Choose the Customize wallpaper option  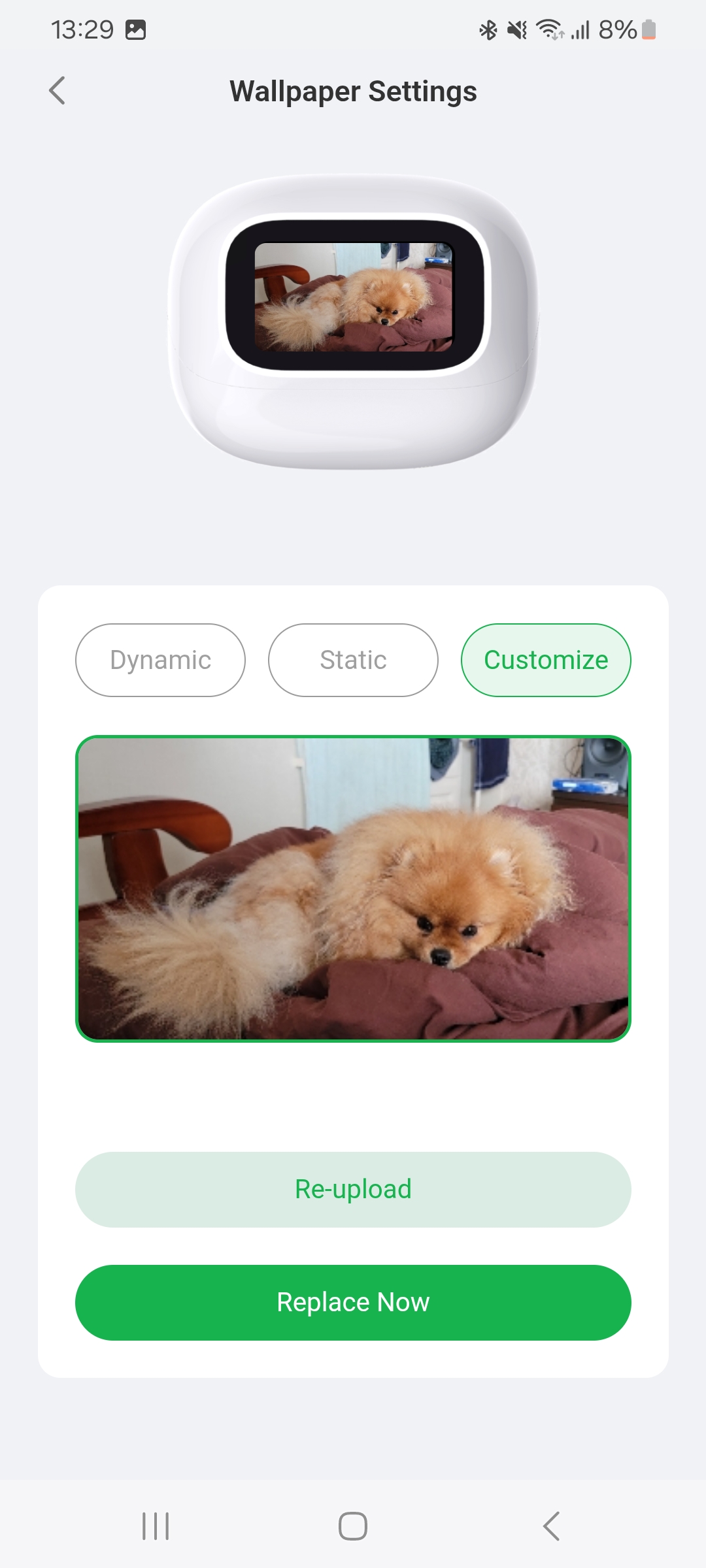pos(546,660)
